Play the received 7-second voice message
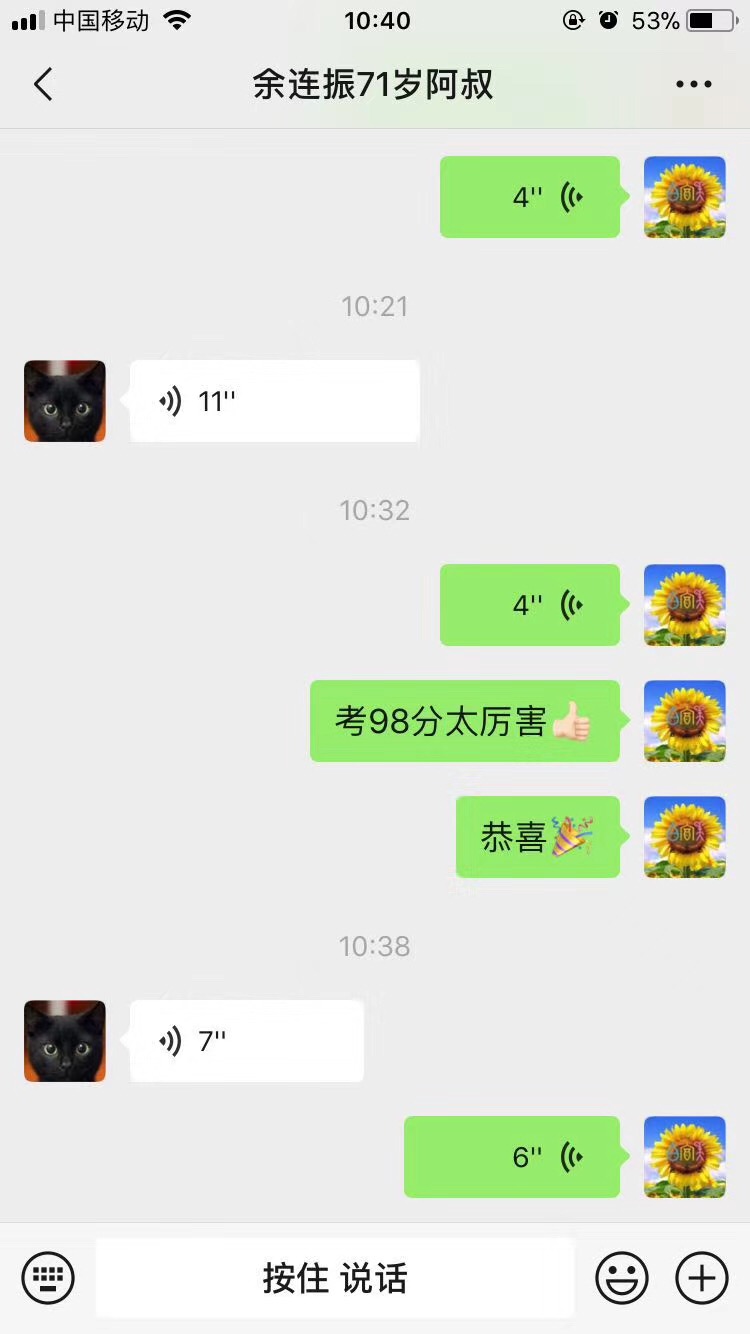750x1334 pixels. [x=246, y=1041]
